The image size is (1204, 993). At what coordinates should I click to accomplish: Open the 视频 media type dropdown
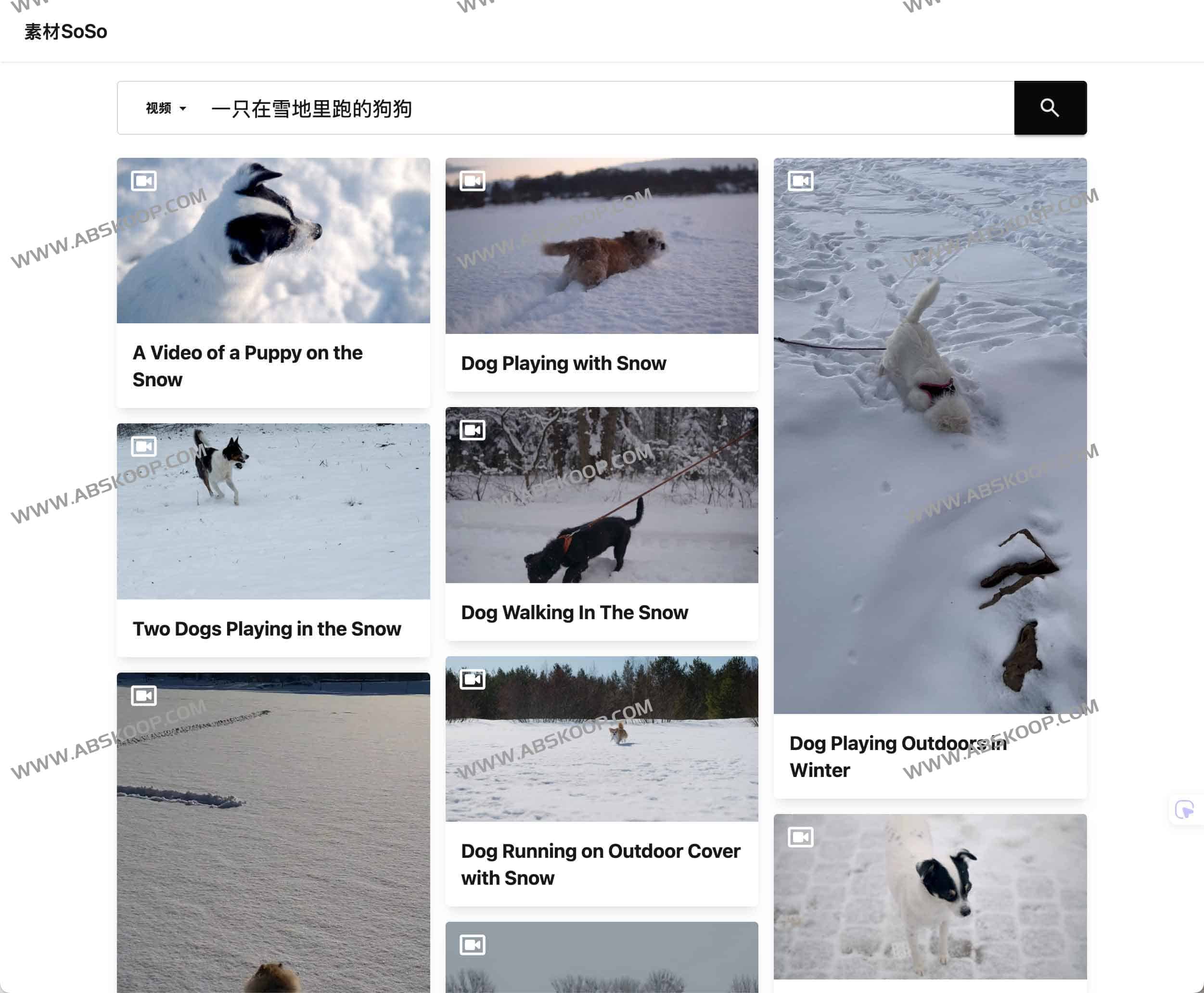(x=166, y=108)
